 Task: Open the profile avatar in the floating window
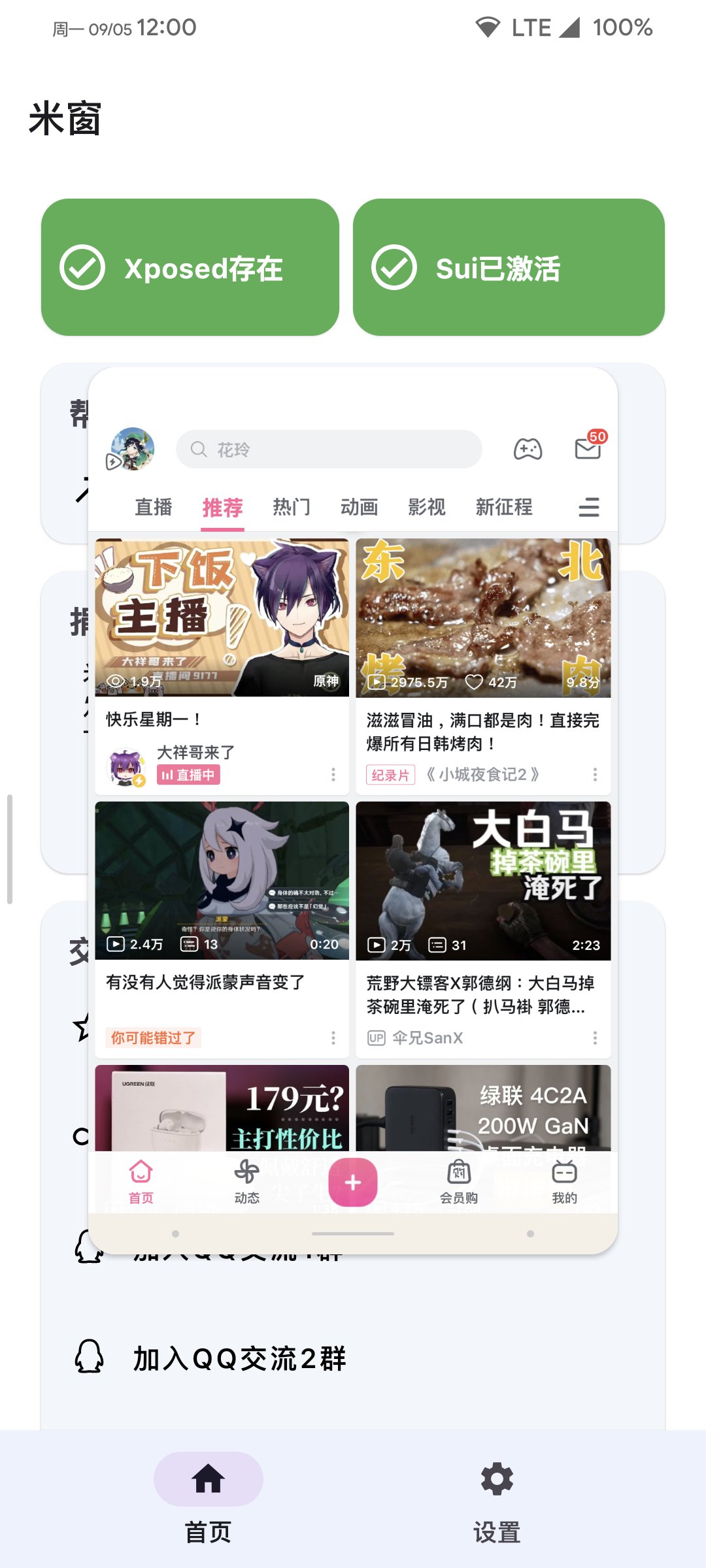133,449
